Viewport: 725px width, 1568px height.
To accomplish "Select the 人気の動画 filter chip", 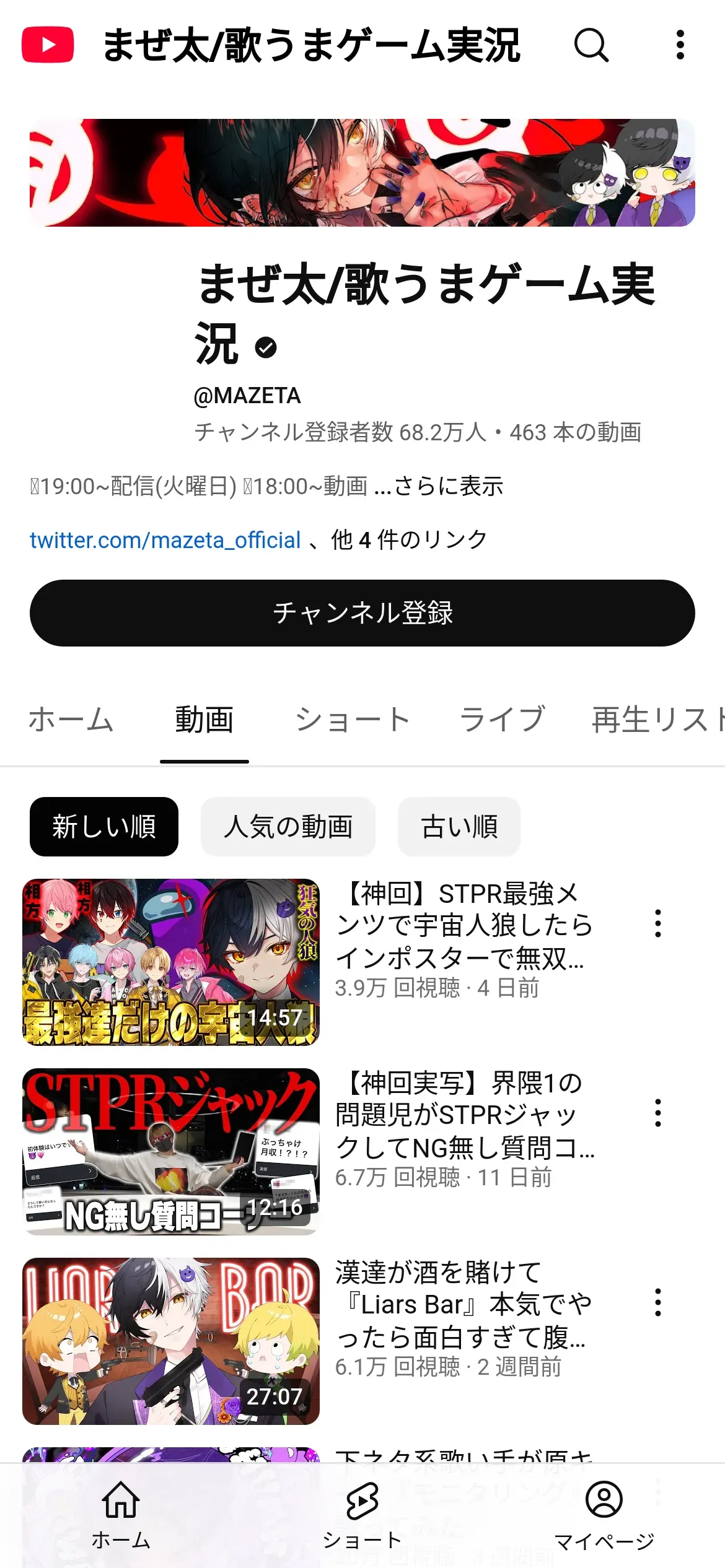I will (288, 827).
